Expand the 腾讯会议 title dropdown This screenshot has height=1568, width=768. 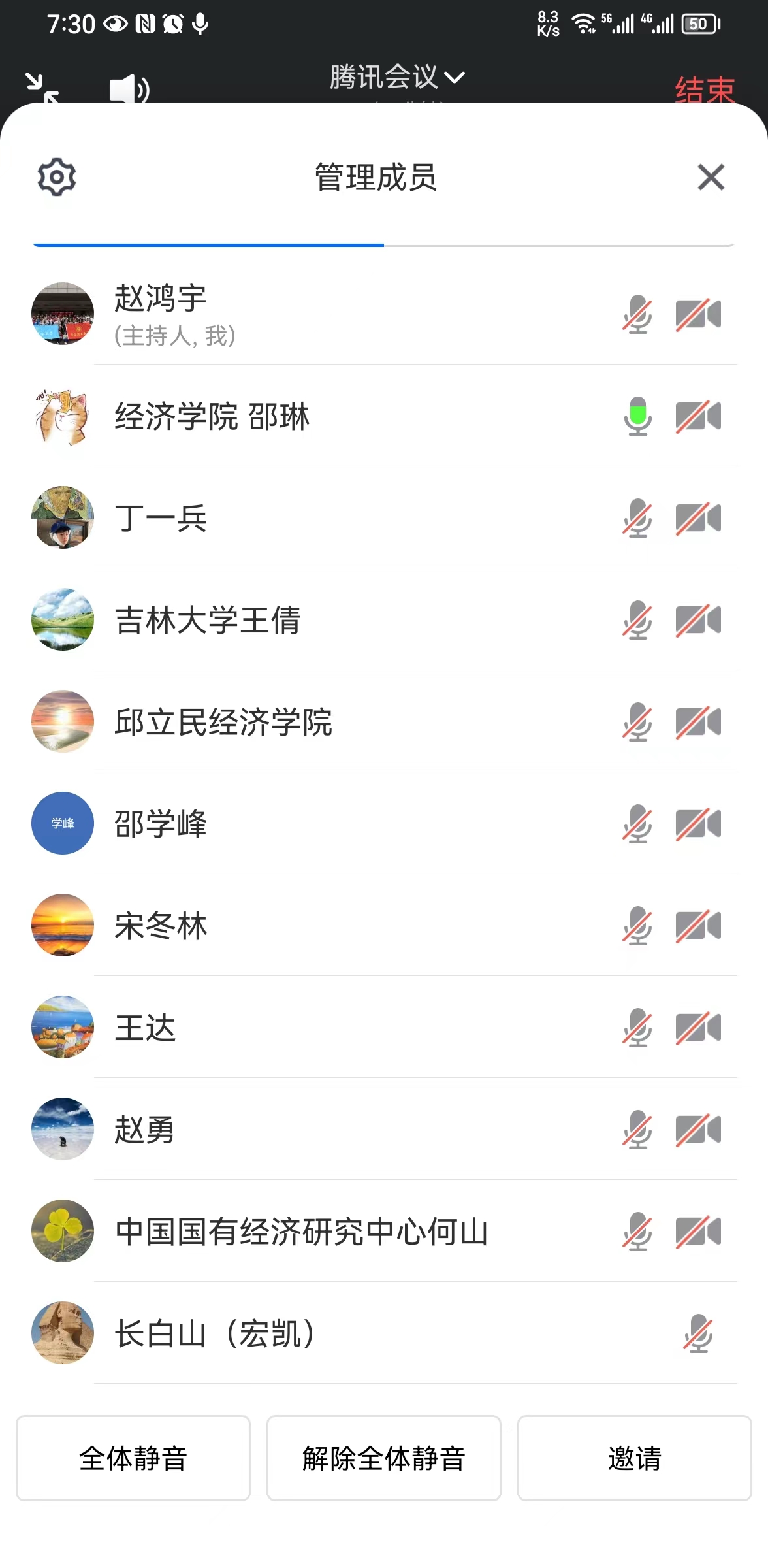pos(396,78)
